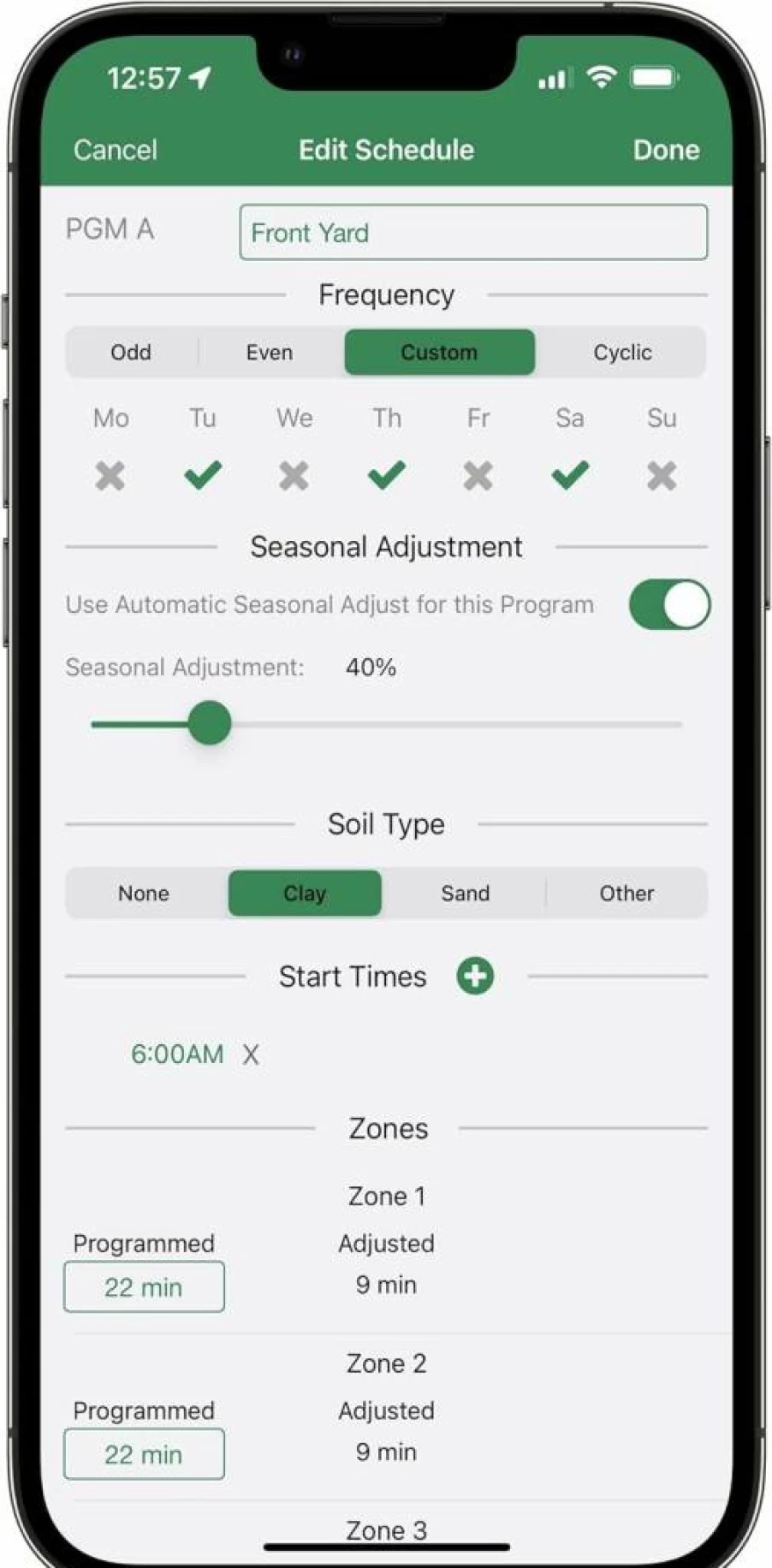Set soil type to None
This screenshot has height=1568, width=772.
pyautogui.click(x=144, y=893)
